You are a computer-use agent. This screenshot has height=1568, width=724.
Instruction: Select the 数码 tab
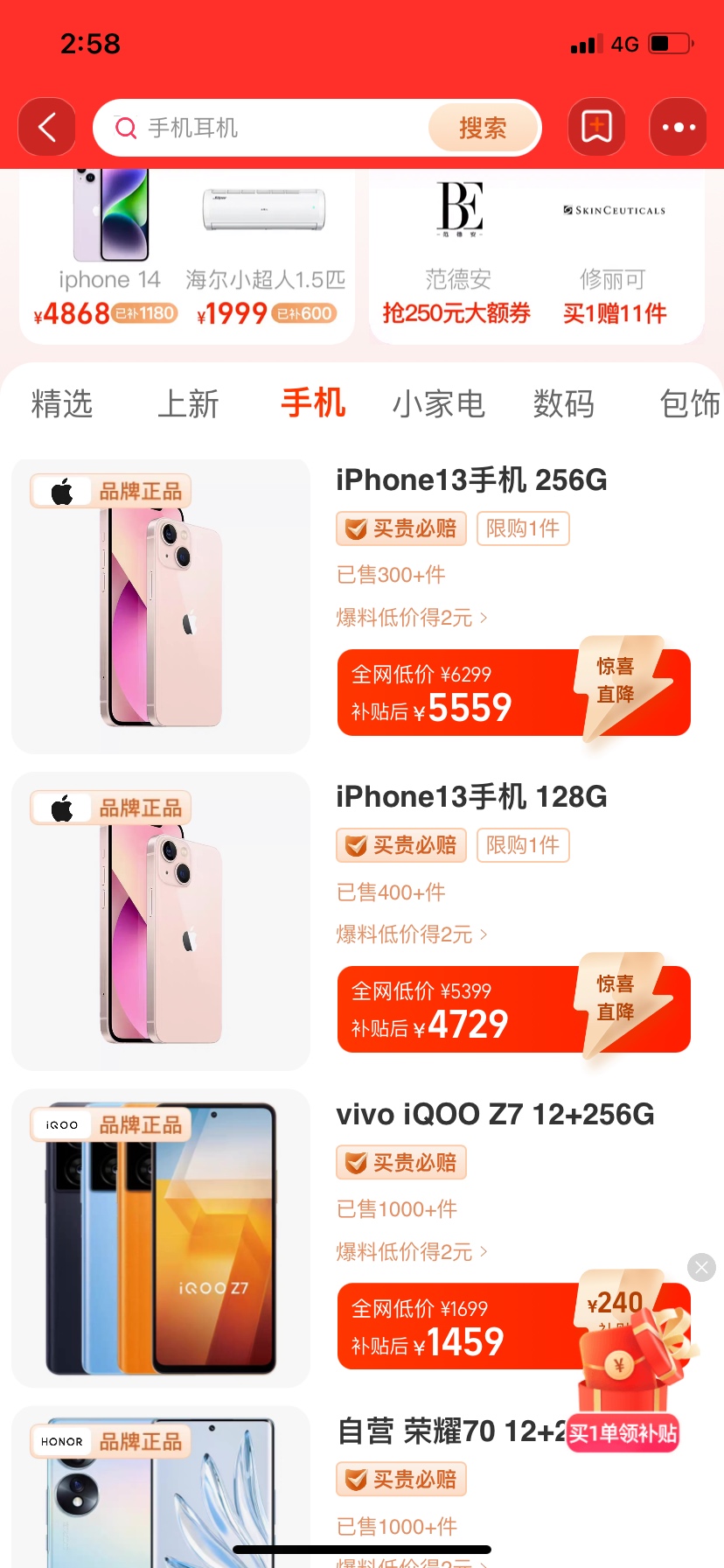[x=564, y=404]
